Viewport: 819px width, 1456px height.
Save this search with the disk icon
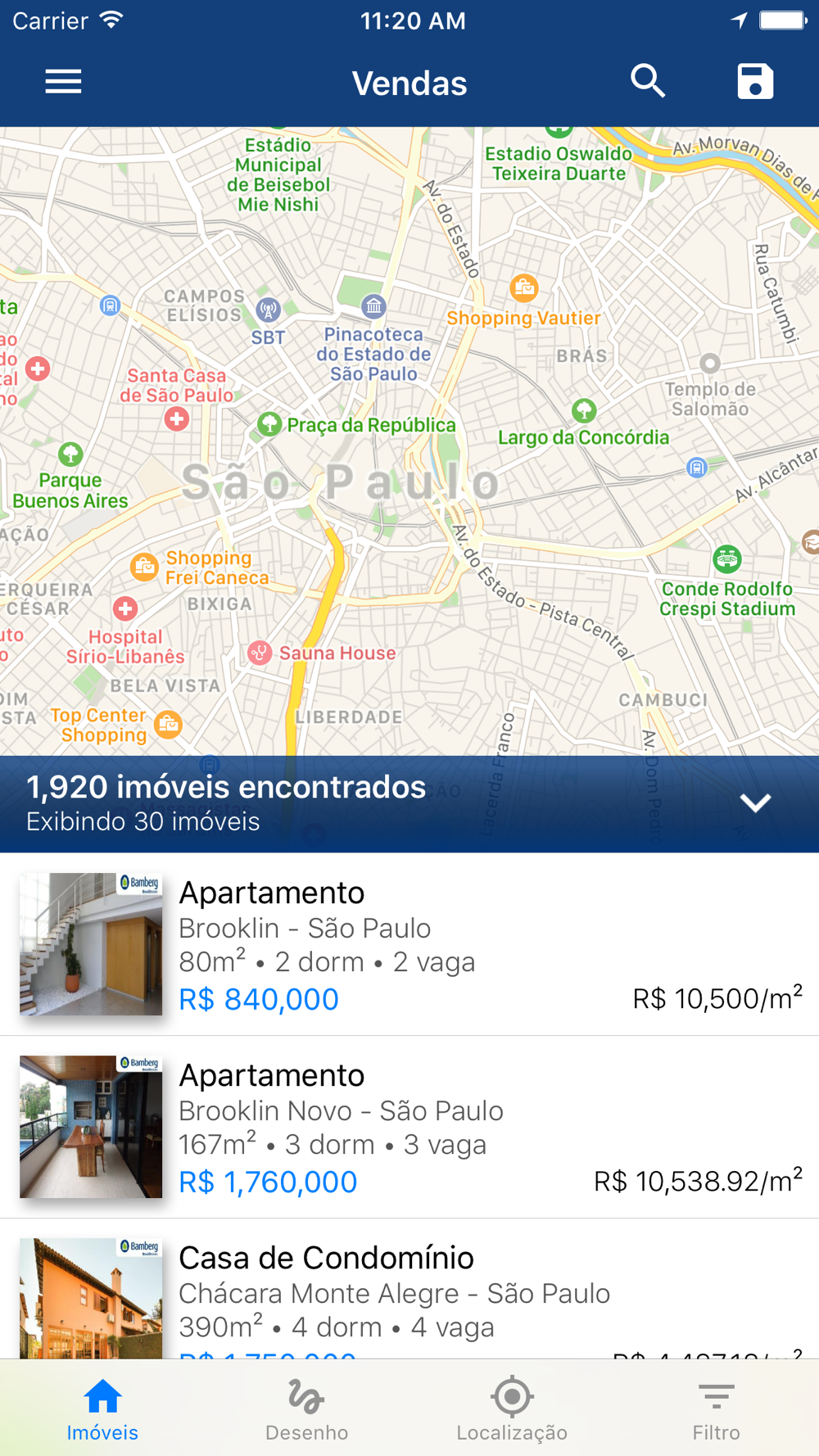point(755,82)
